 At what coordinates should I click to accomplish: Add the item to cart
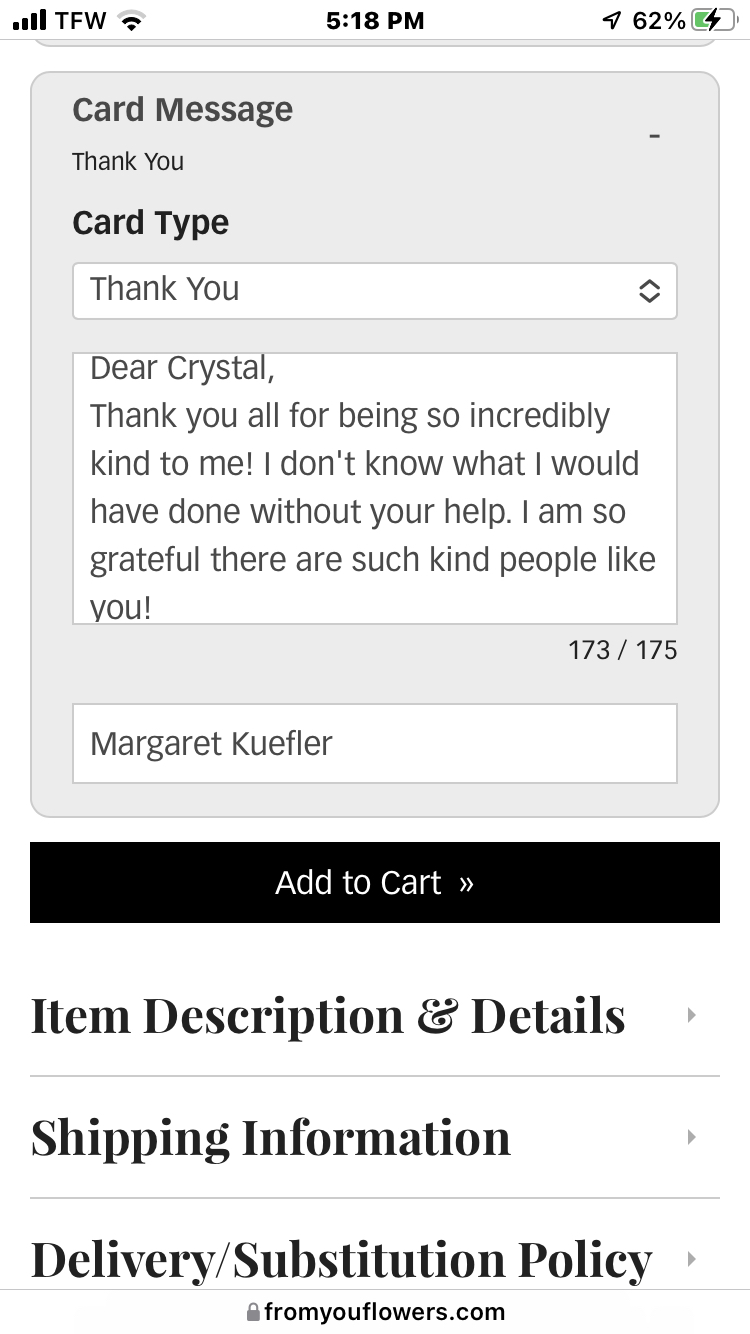pyautogui.click(x=374, y=882)
